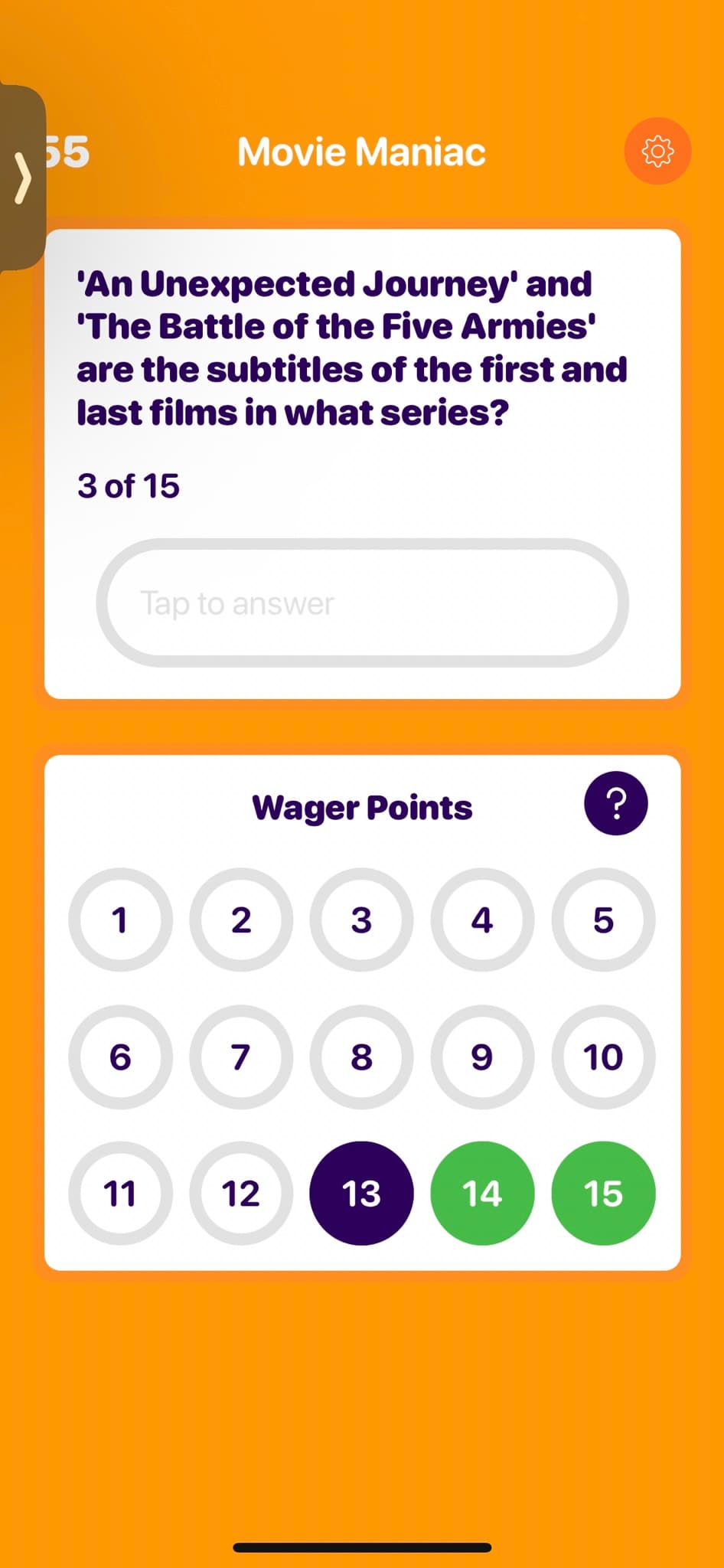Select wager of 2 points
The width and height of the screenshot is (724, 1568).
point(241,920)
